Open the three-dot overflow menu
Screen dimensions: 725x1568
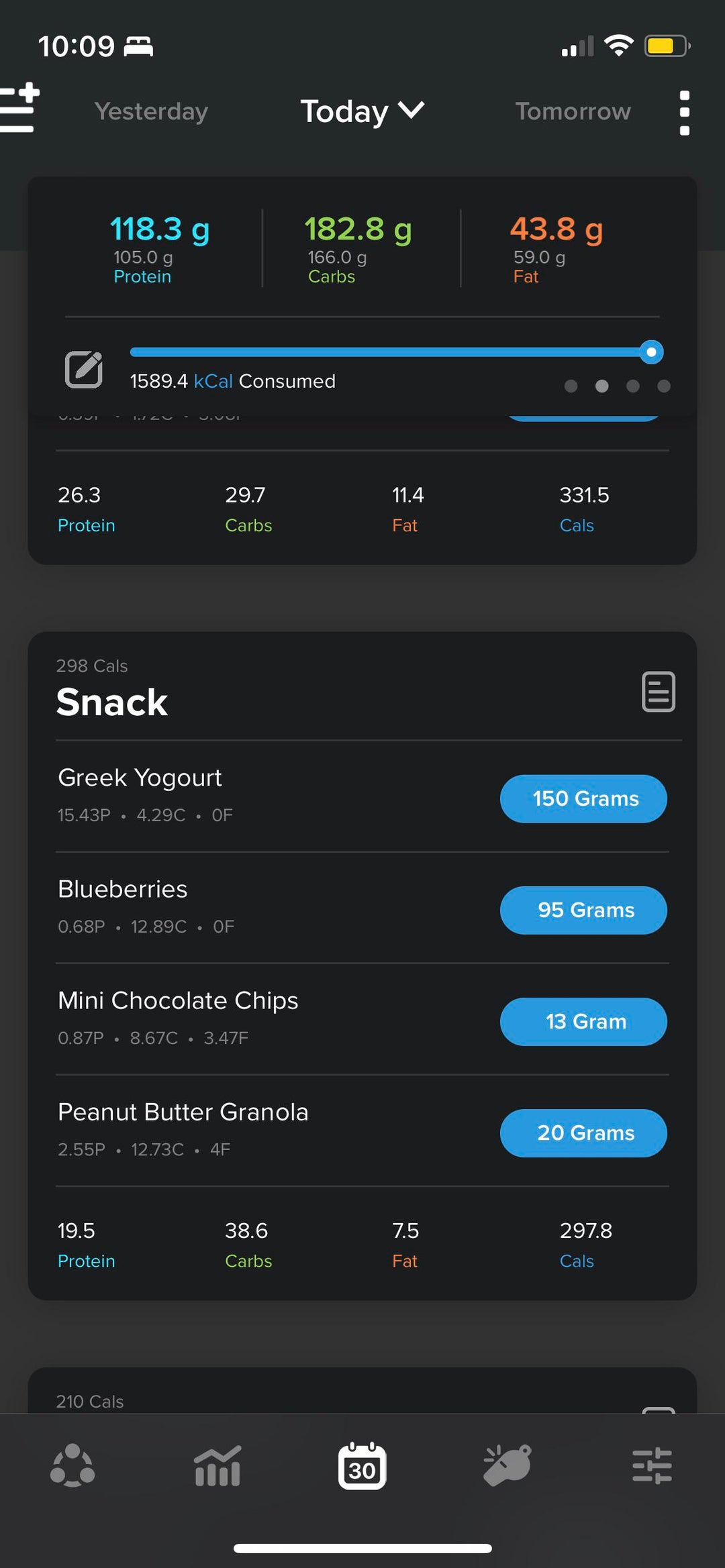(x=684, y=113)
